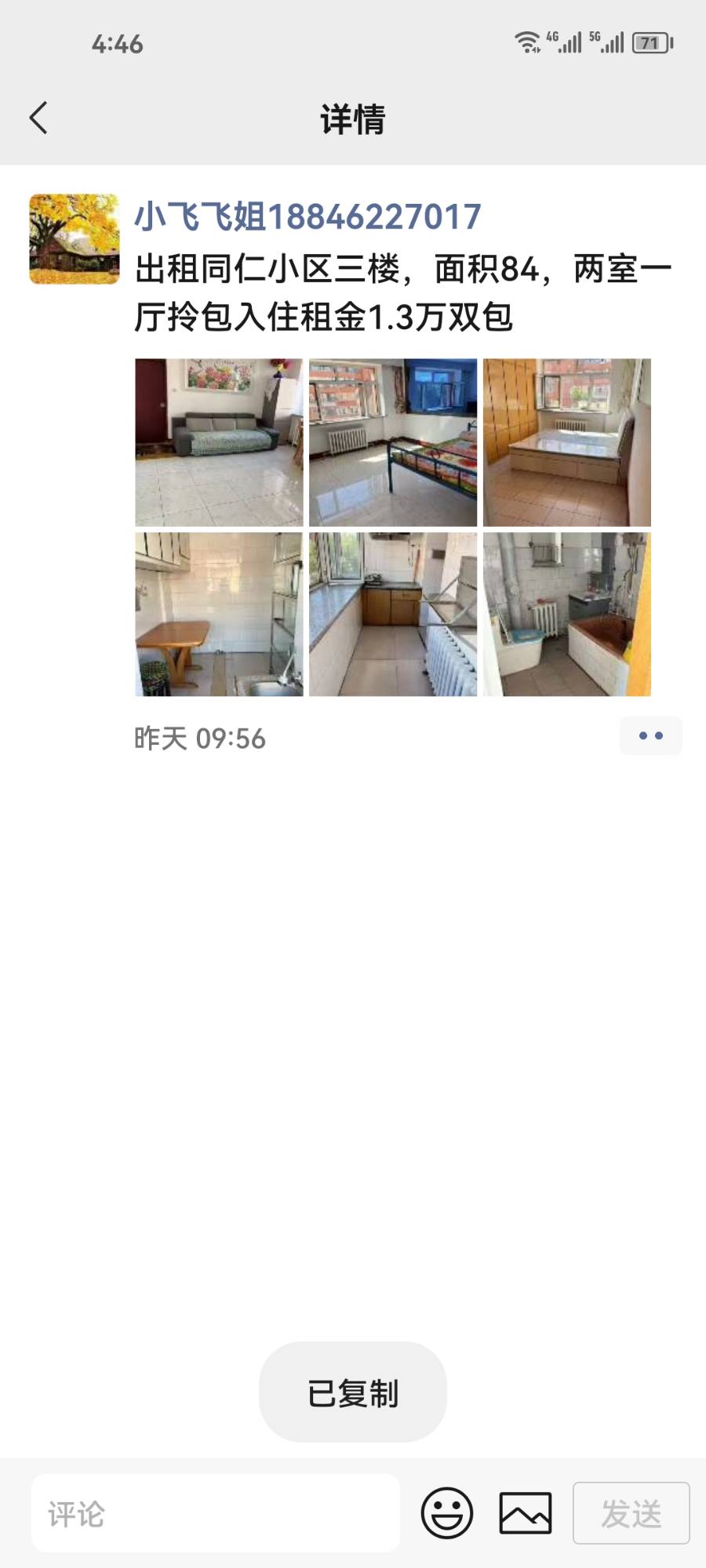Image resolution: width=706 pixels, height=1568 pixels.
Task: View the bedroom photo with wooden wardrobe
Action: (x=566, y=442)
